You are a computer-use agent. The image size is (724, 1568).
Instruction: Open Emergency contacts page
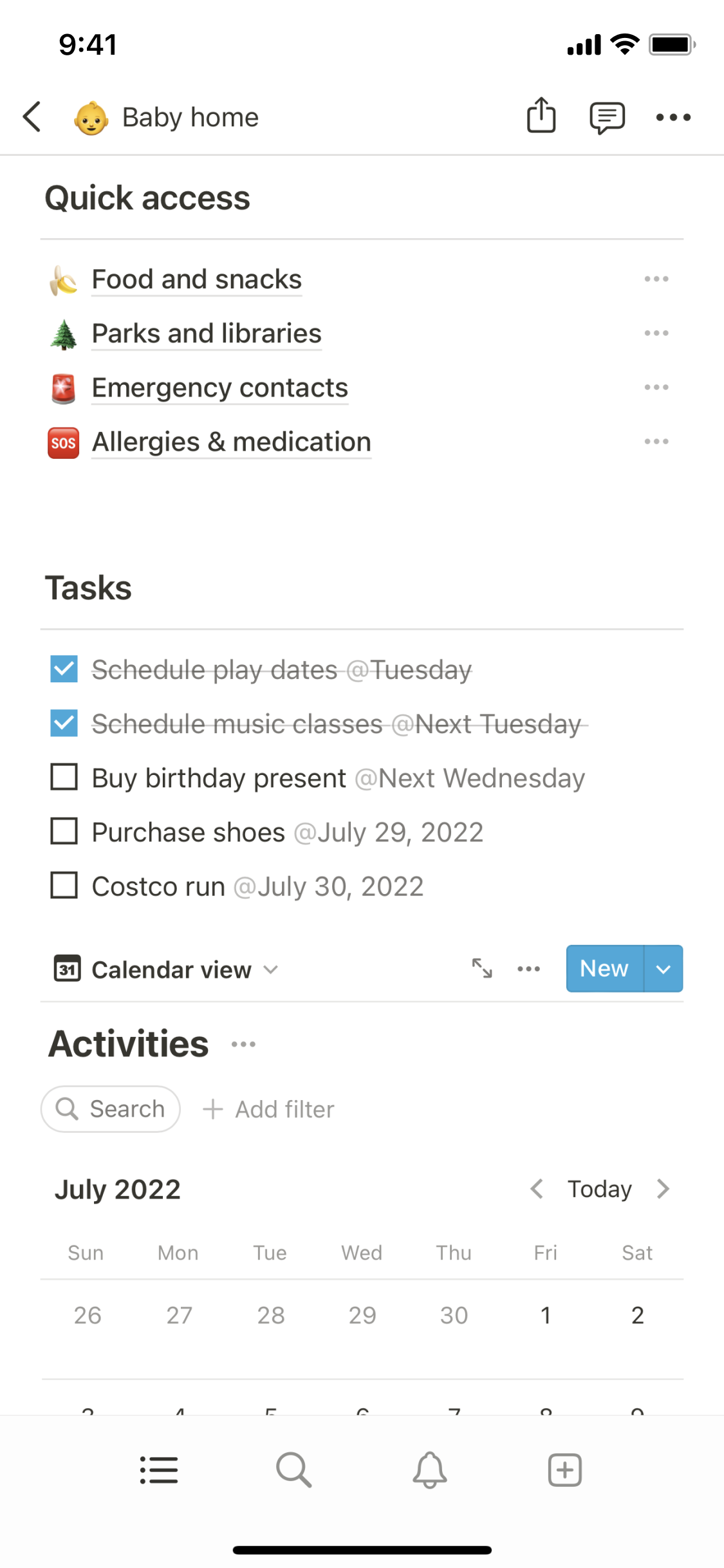pos(219,388)
